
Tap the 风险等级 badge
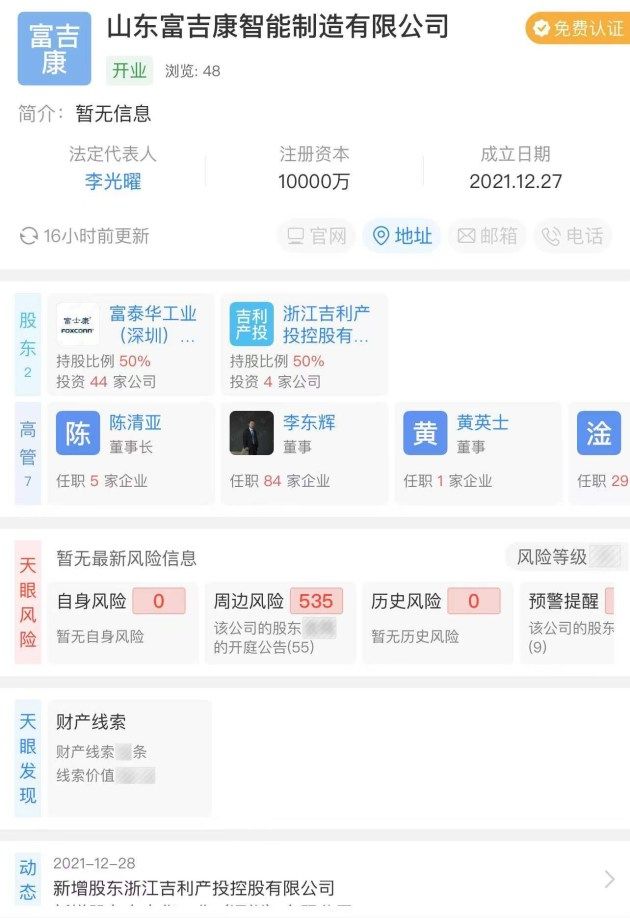click(564, 557)
